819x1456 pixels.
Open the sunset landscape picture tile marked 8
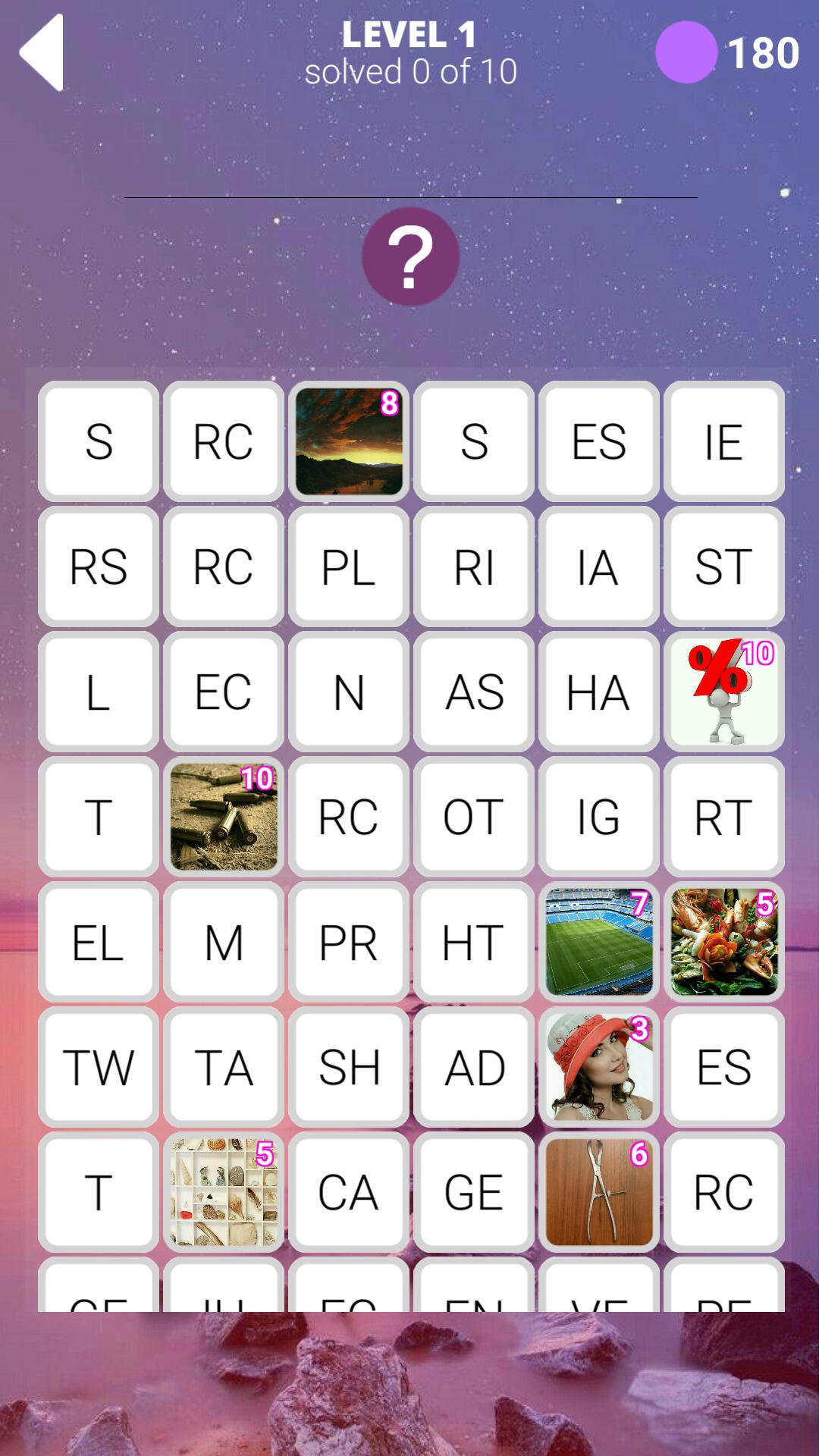click(348, 442)
